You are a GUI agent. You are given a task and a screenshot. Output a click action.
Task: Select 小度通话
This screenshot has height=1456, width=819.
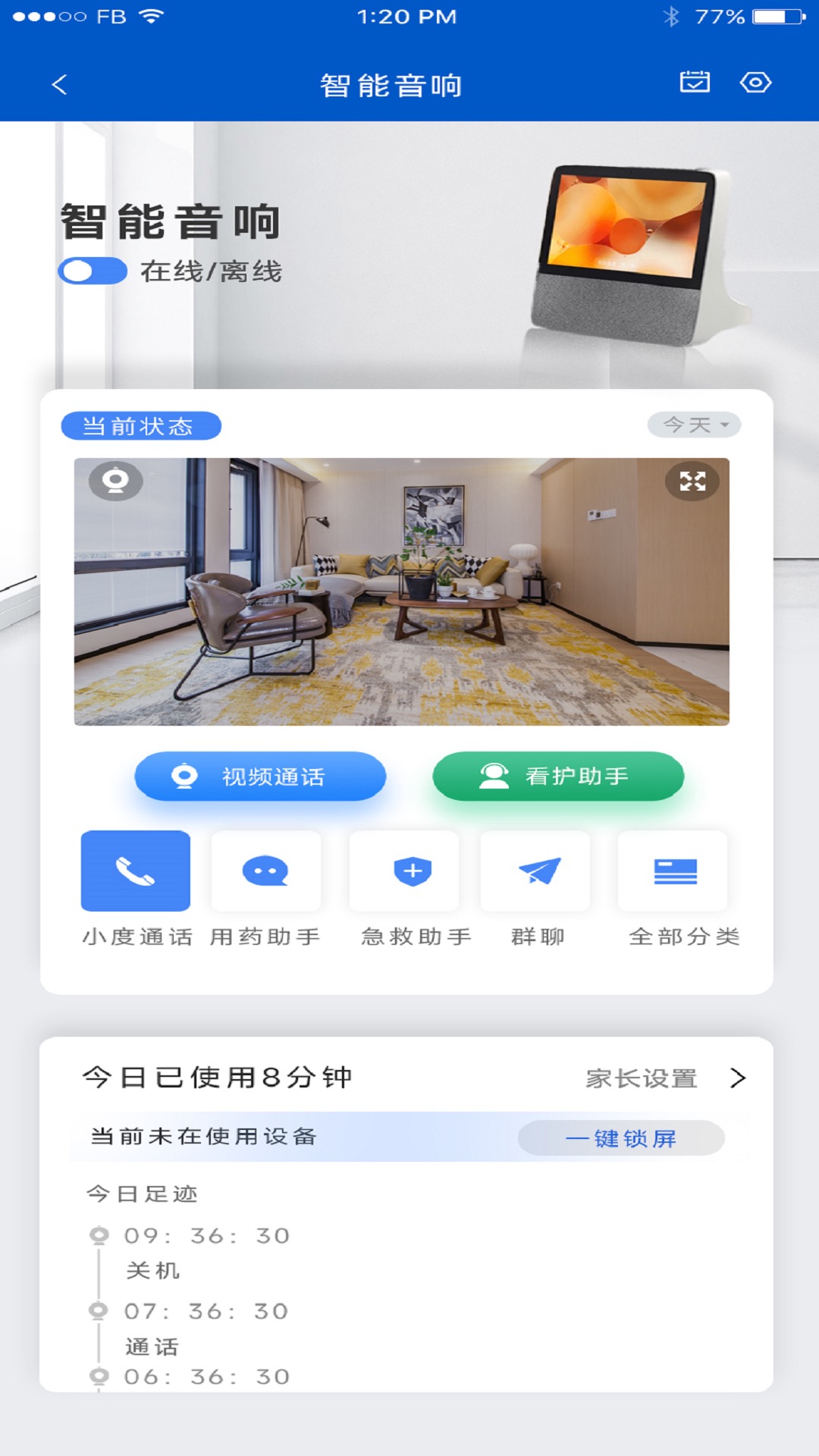coord(136,871)
